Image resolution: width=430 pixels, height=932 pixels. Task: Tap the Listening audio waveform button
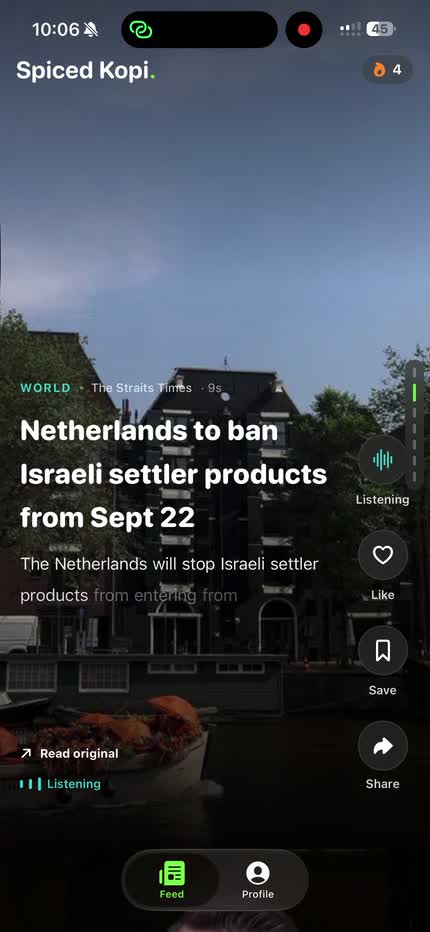[x=382, y=459]
